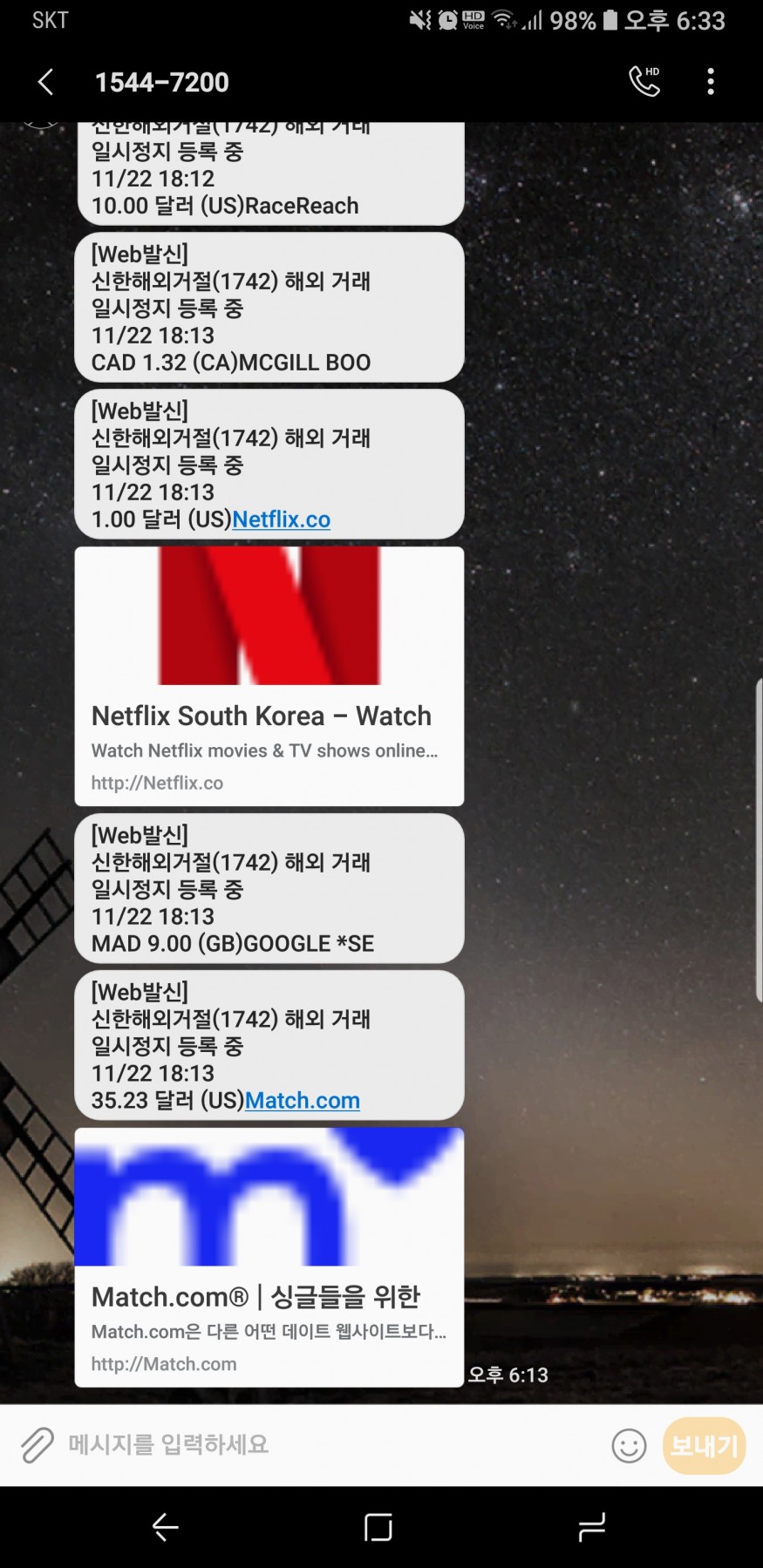Tap the system home button
The width and height of the screenshot is (763, 1568).
pyautogui.click(x=378, y=1527)
